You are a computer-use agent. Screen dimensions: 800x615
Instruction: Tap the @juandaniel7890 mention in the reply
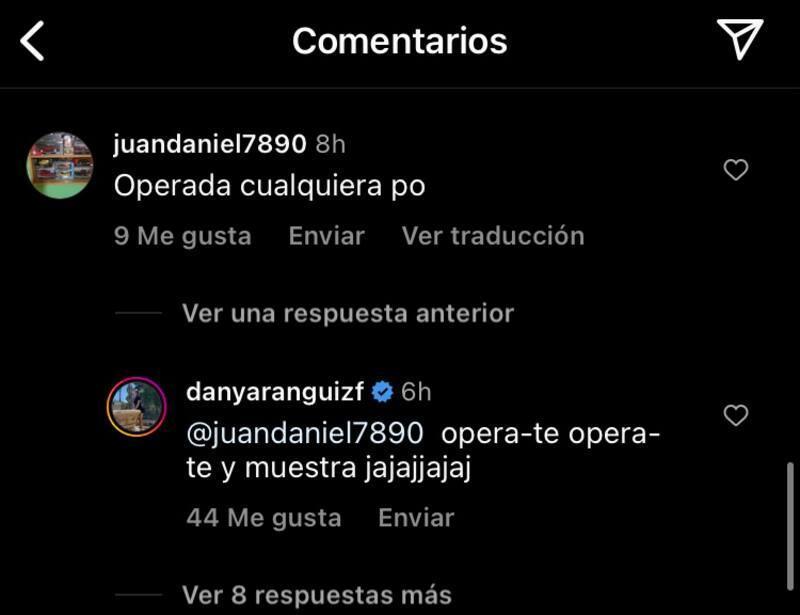click(x=305, y=435)
